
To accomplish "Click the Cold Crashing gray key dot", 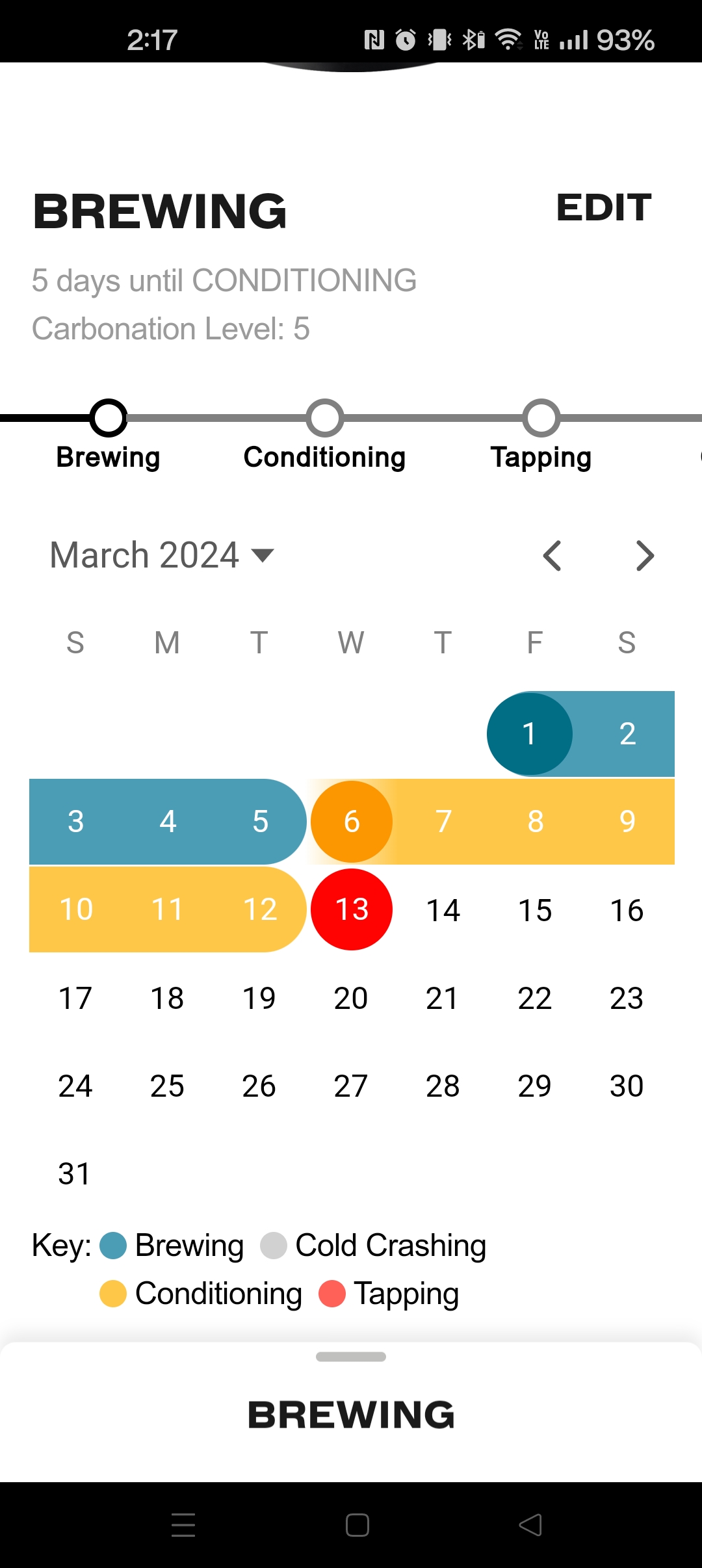I will [x=274, y=1244].
